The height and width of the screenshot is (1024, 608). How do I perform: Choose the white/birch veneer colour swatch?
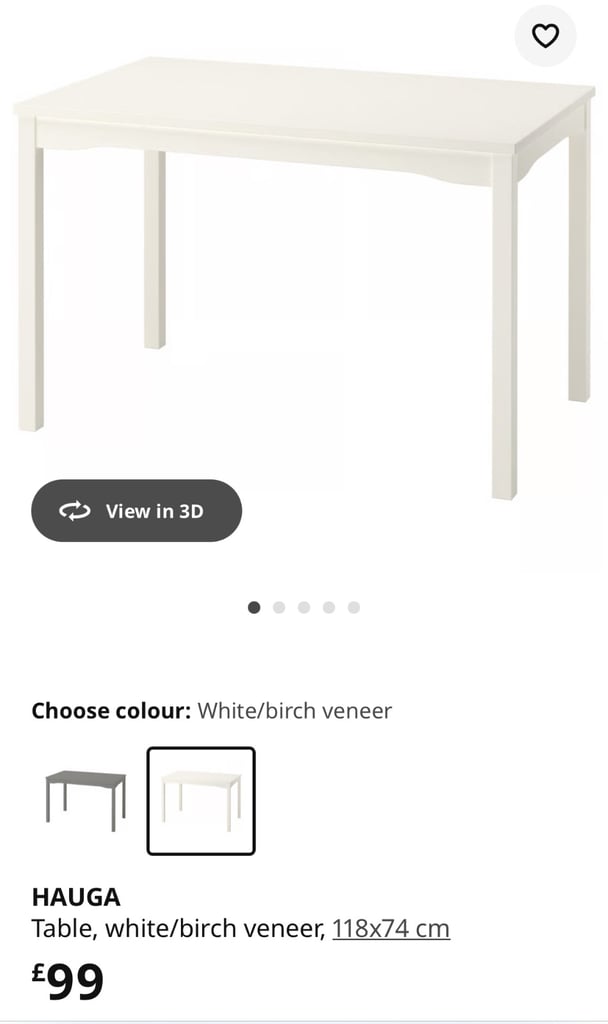tap(201, 801)
